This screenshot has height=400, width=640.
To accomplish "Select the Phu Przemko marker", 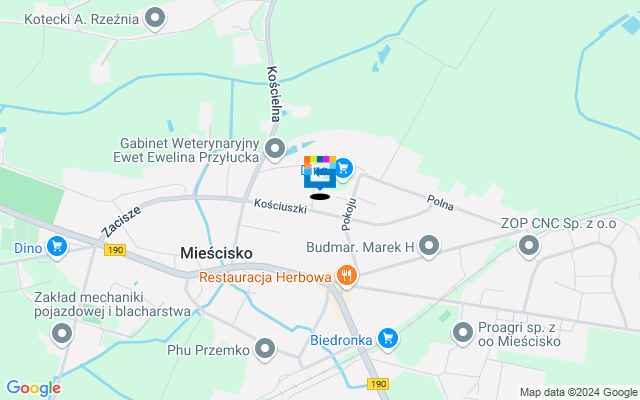I will click(265, 348).
